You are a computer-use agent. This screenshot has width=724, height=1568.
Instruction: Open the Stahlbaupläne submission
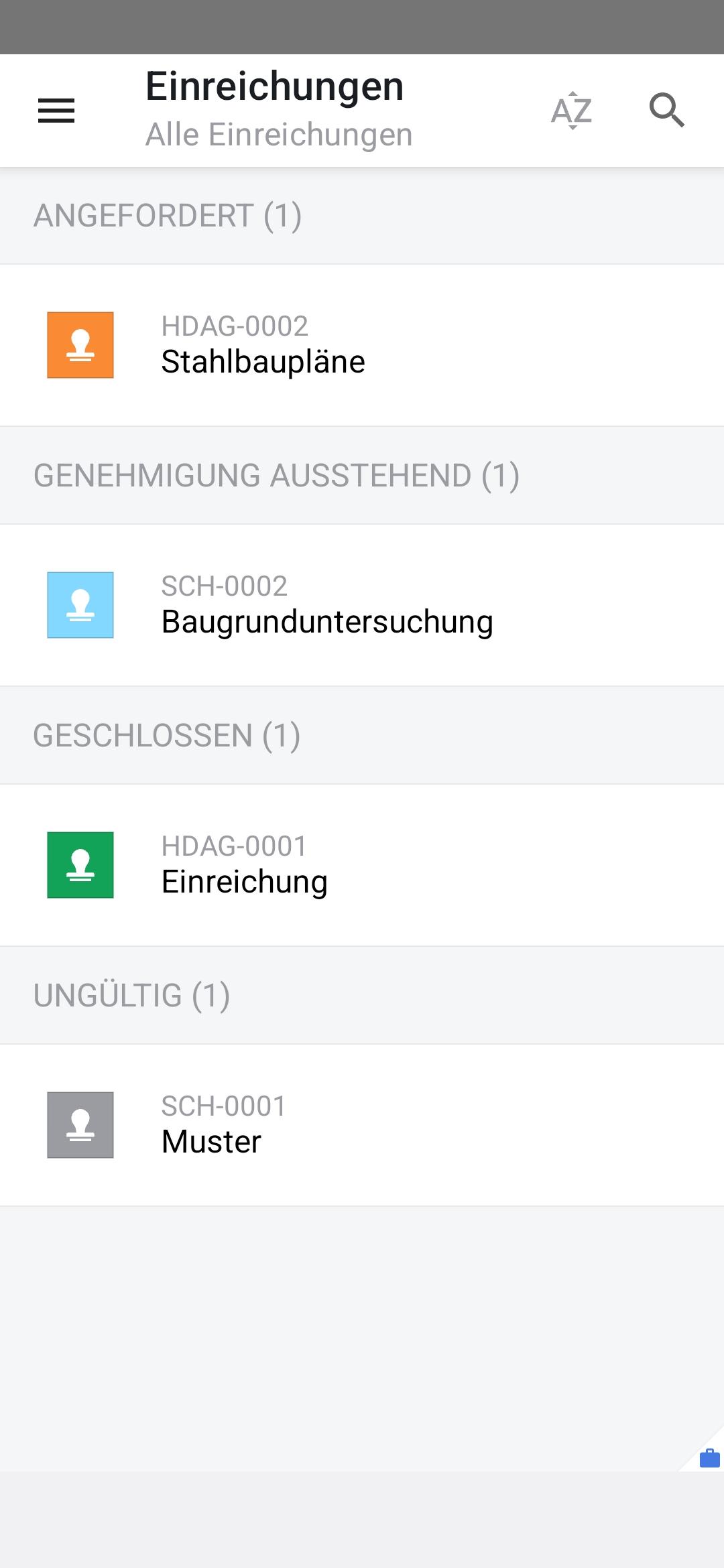click(263, 361)
